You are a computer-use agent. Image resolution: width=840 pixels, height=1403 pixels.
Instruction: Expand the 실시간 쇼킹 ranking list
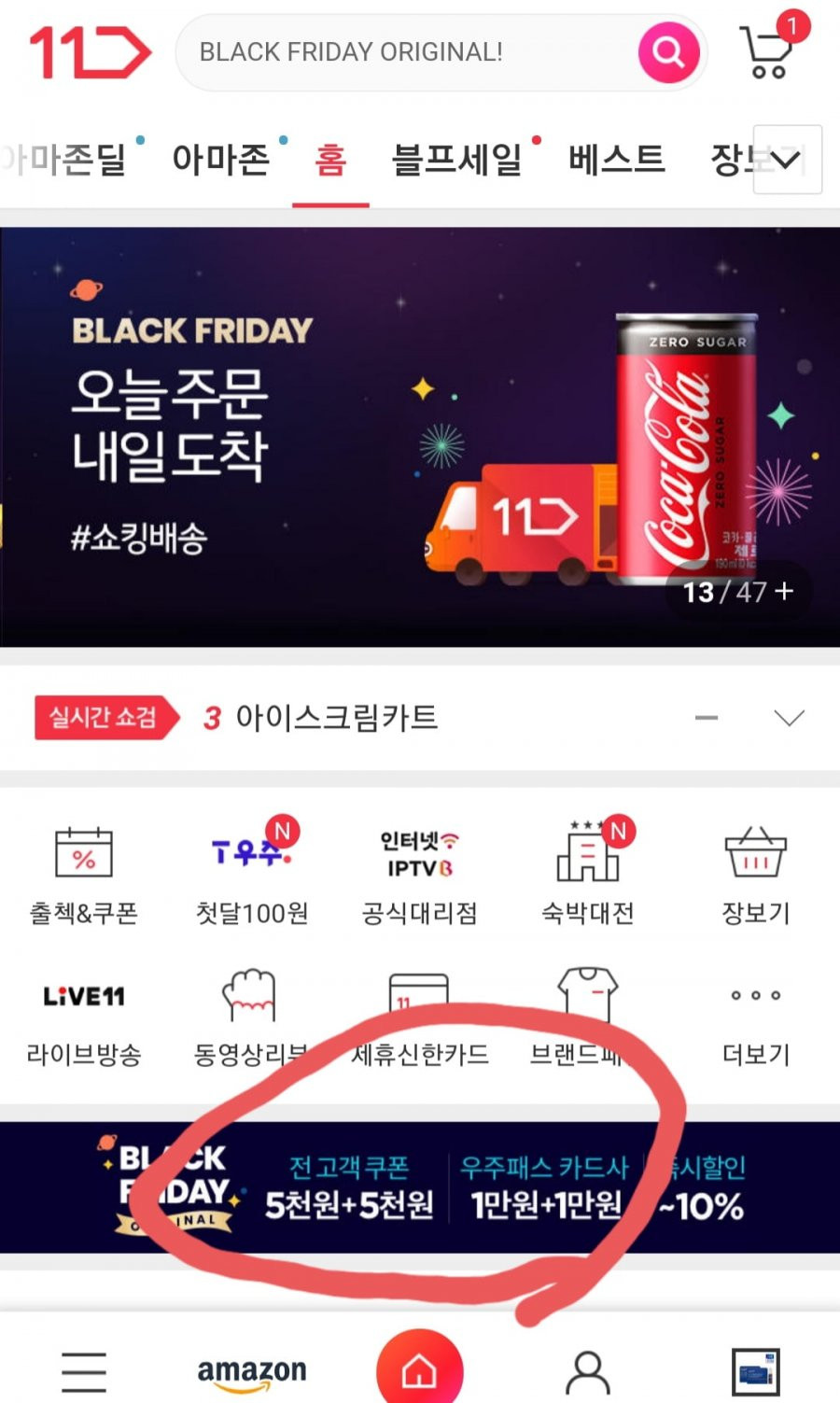(x=790, y=718)
